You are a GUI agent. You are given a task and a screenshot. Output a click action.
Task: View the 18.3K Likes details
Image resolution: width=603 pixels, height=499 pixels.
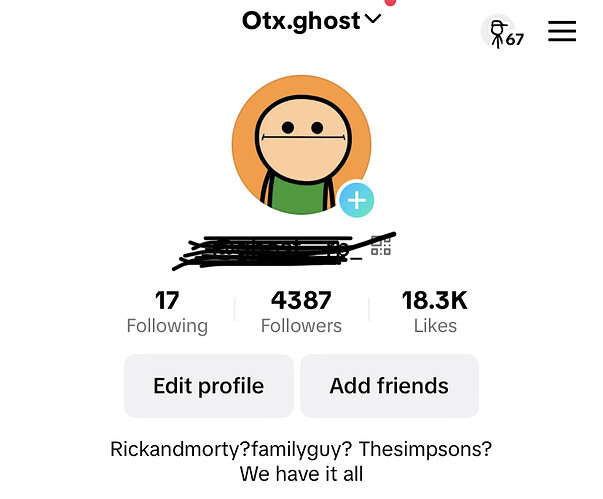coord(435,312)
